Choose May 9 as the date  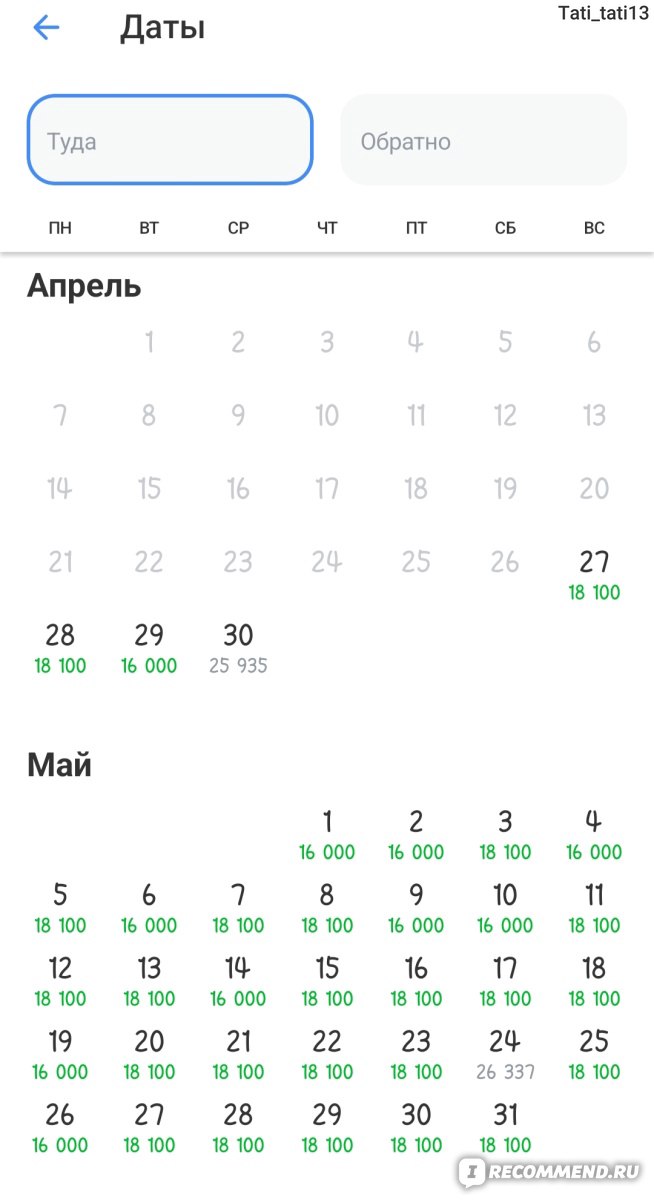(x=416, y=908)
